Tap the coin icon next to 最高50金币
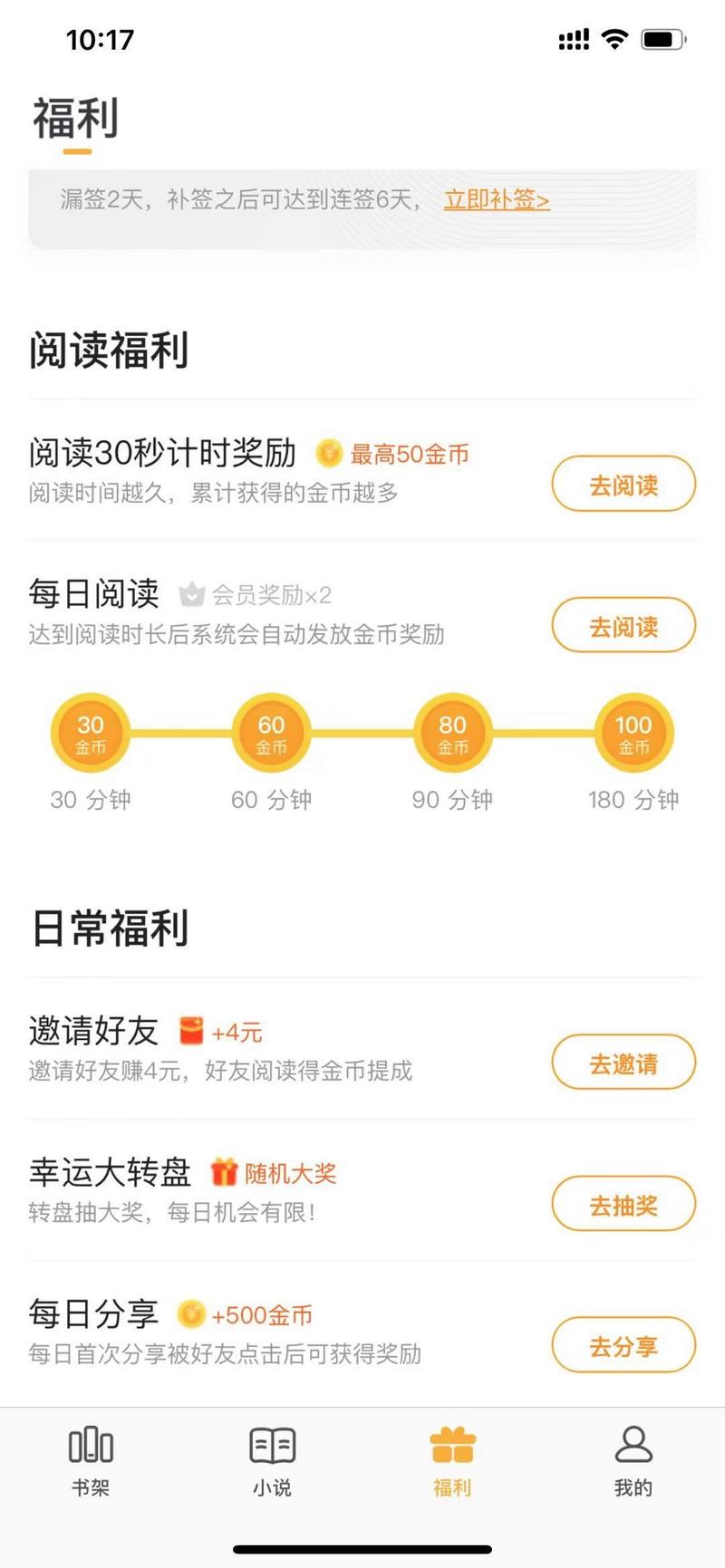The height and width of the screenshot is (1568, 725). click(x=328, y=454)
